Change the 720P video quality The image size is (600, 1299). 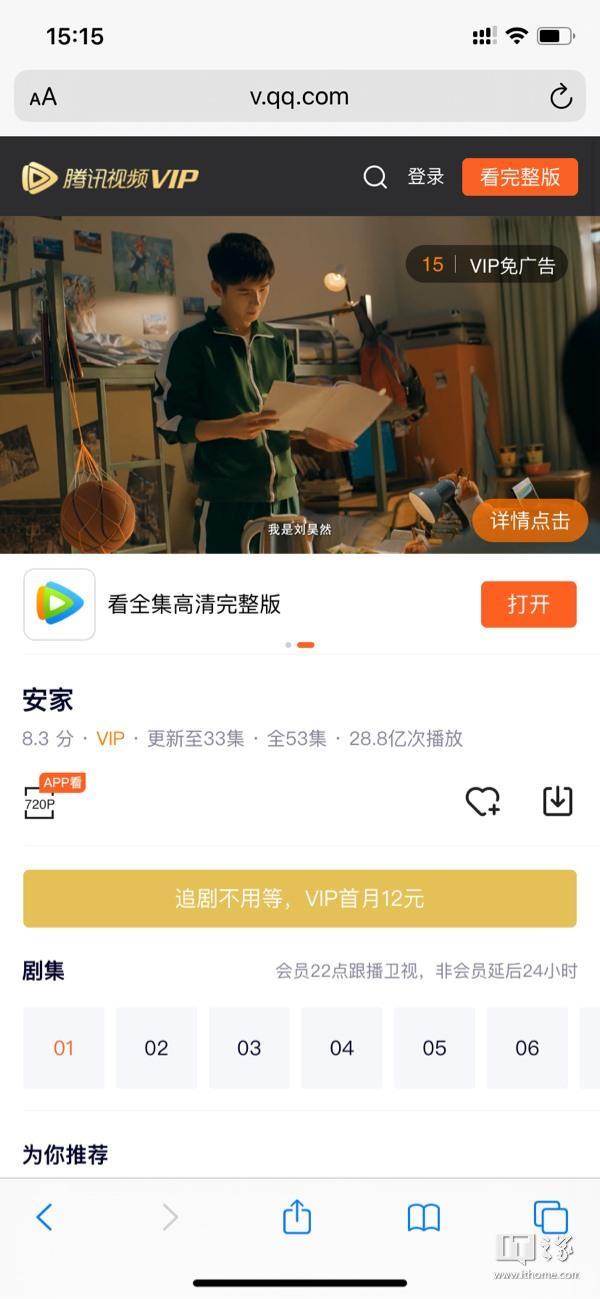pos(40,802)
